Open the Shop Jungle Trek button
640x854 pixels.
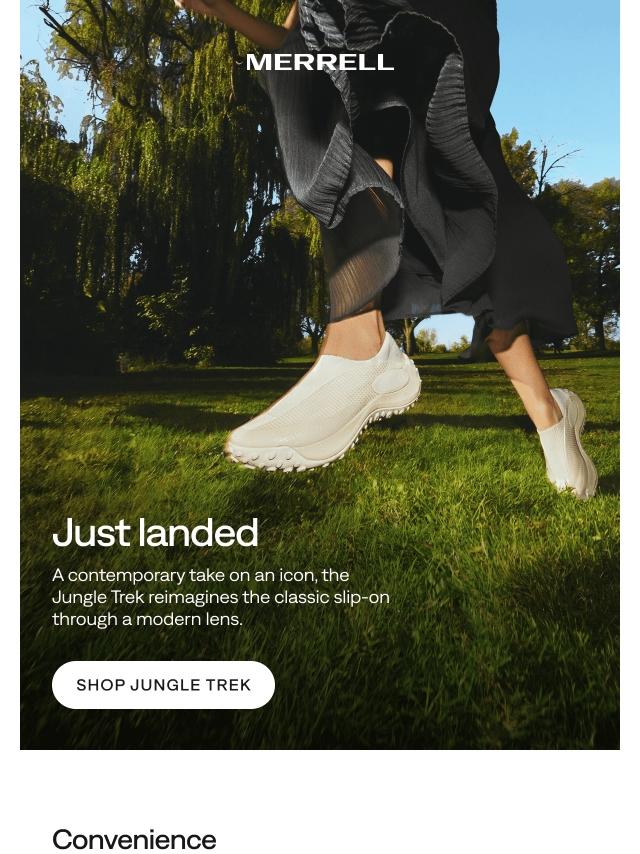click(x=163, y=685)
